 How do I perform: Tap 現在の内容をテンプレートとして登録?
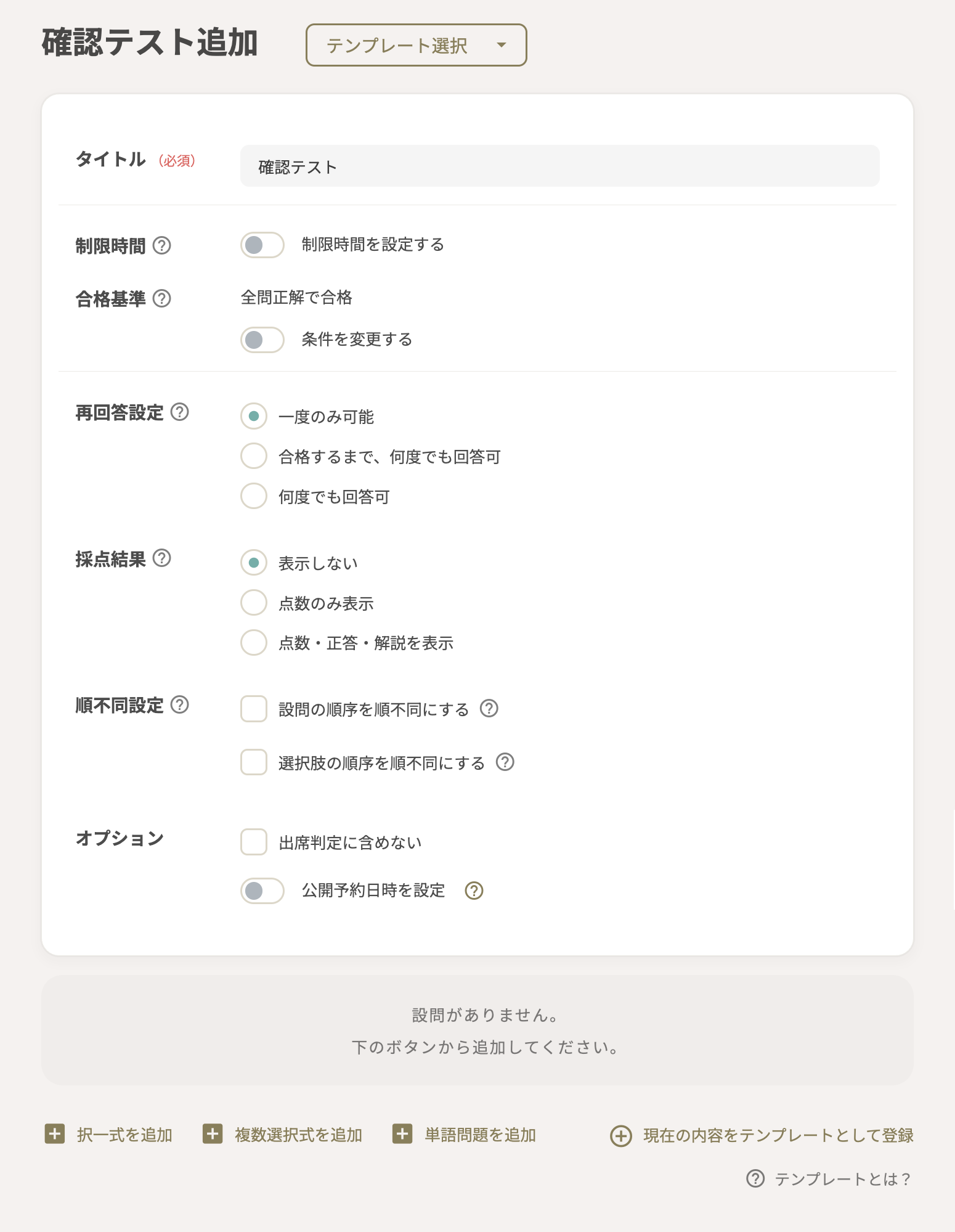point(762,1135)
